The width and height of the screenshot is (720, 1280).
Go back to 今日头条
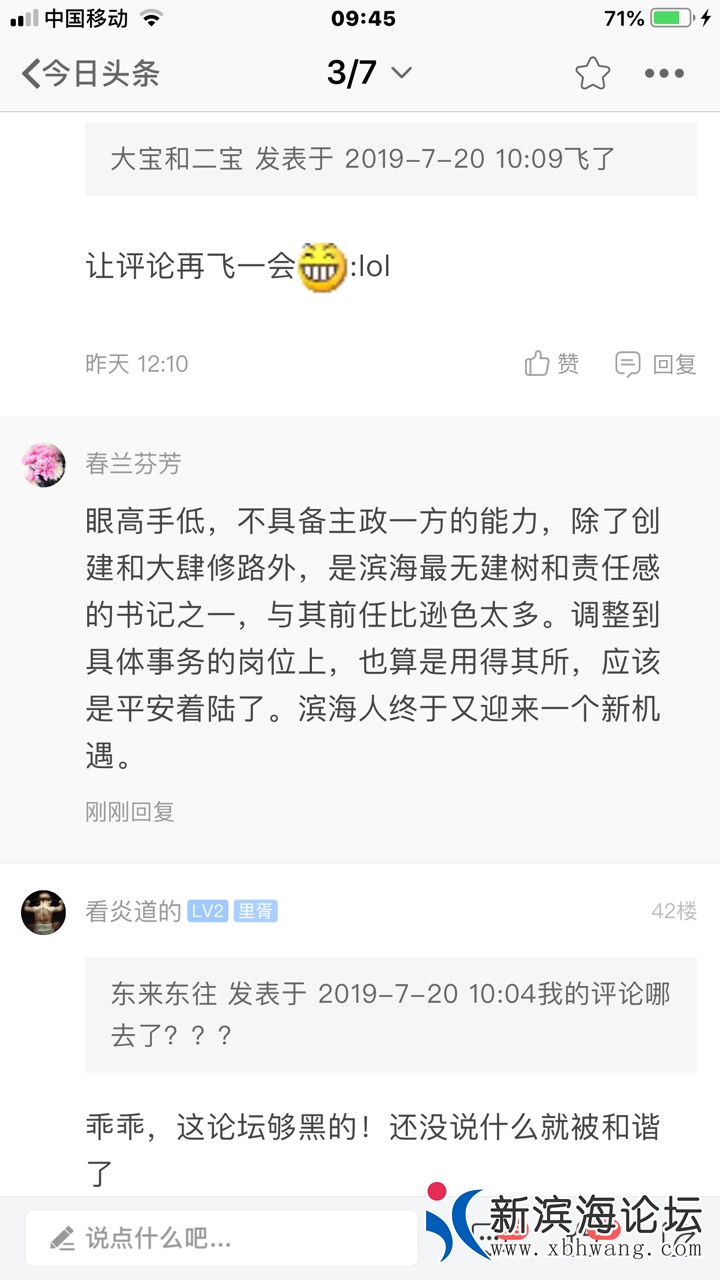[x=90, y=73]
